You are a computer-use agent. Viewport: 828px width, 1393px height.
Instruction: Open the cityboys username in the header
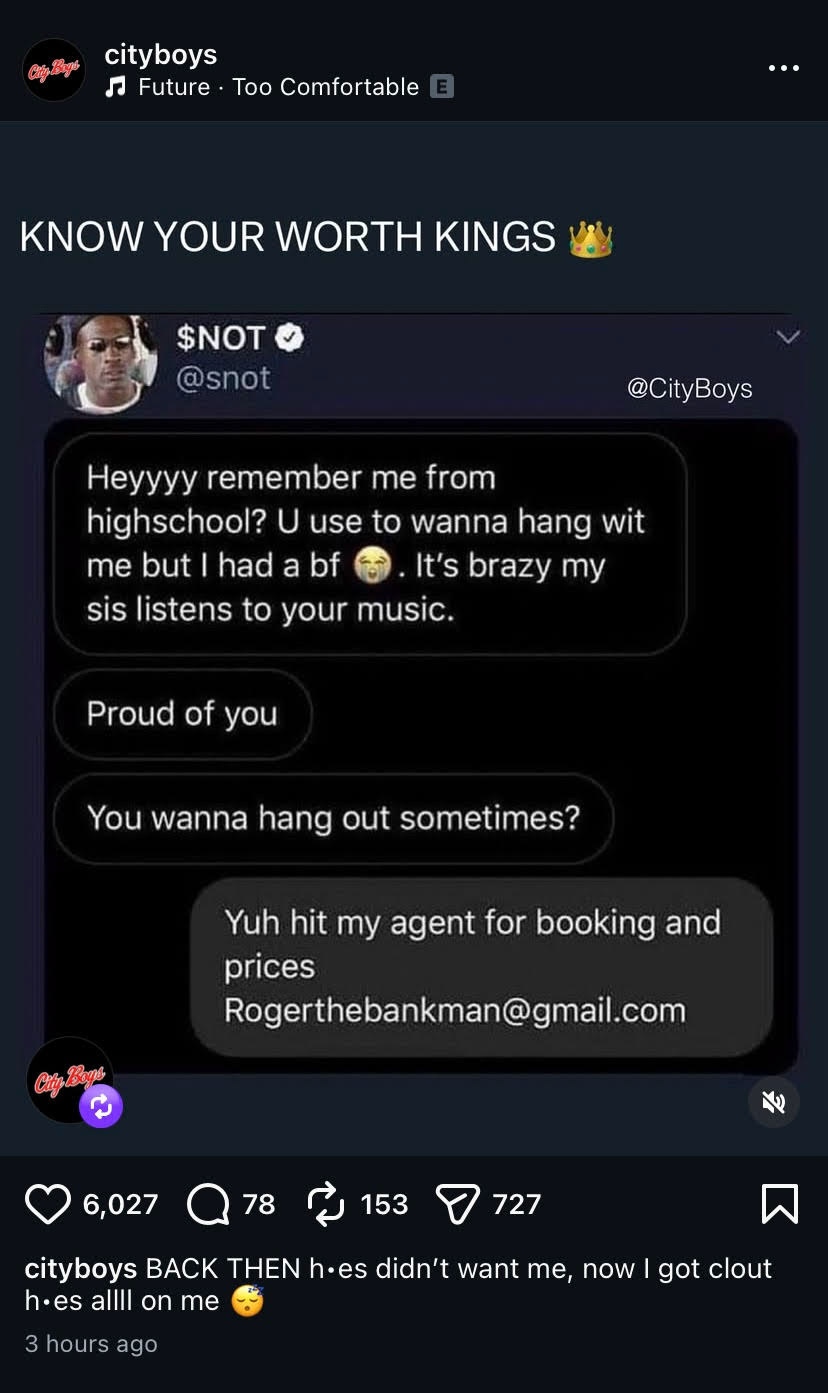161,55
